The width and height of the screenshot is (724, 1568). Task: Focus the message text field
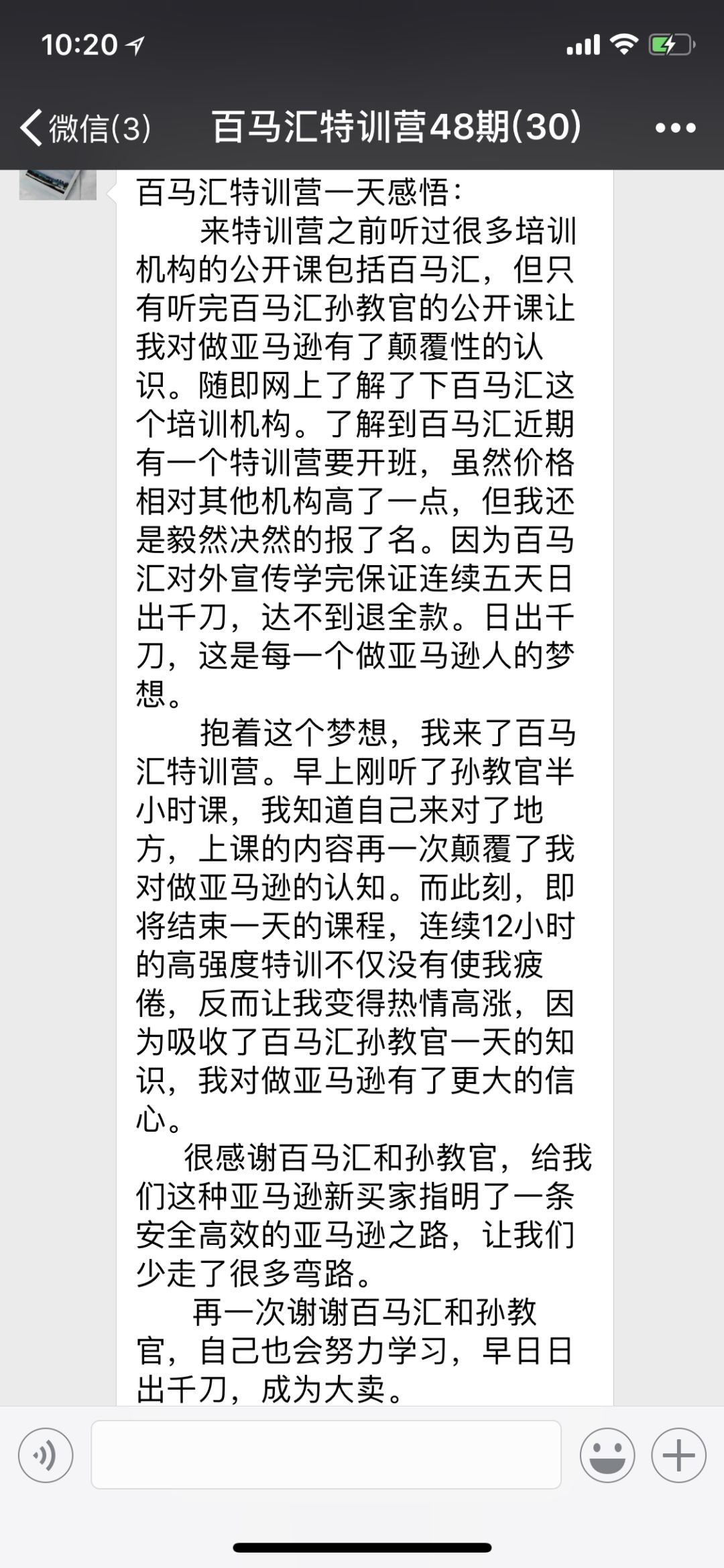pos(326,1455)
